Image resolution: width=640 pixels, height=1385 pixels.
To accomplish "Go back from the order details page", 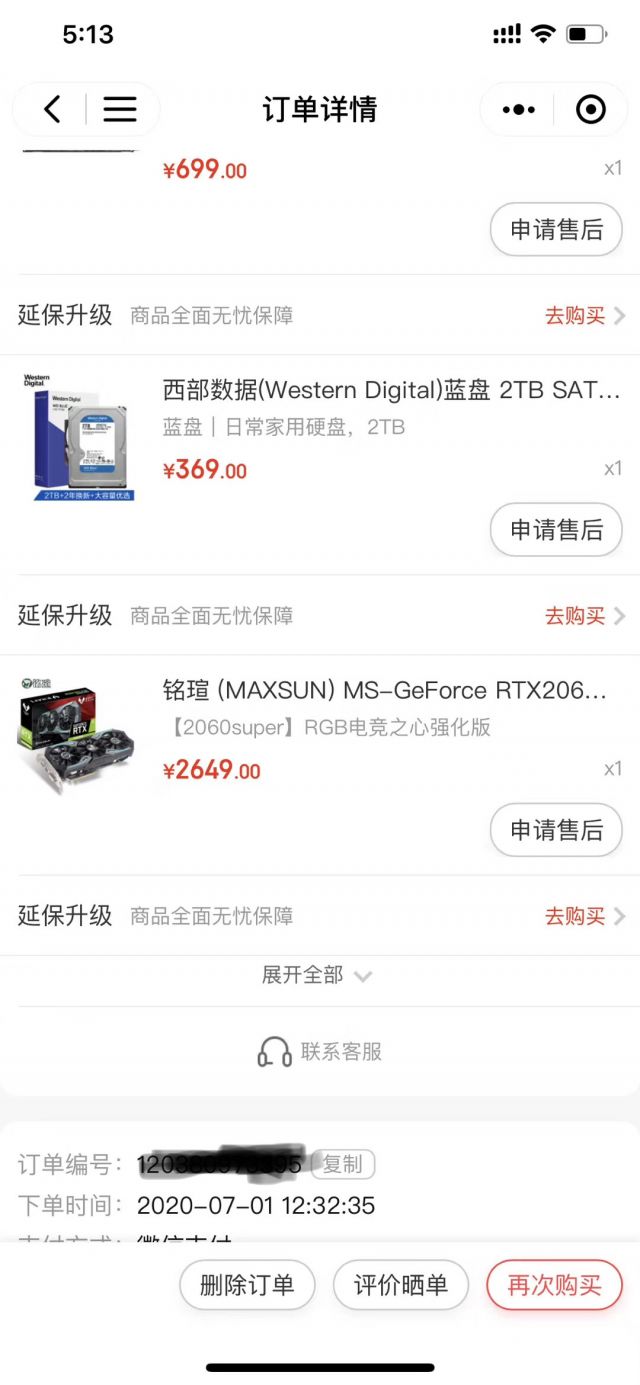I will tap(52, 109).
